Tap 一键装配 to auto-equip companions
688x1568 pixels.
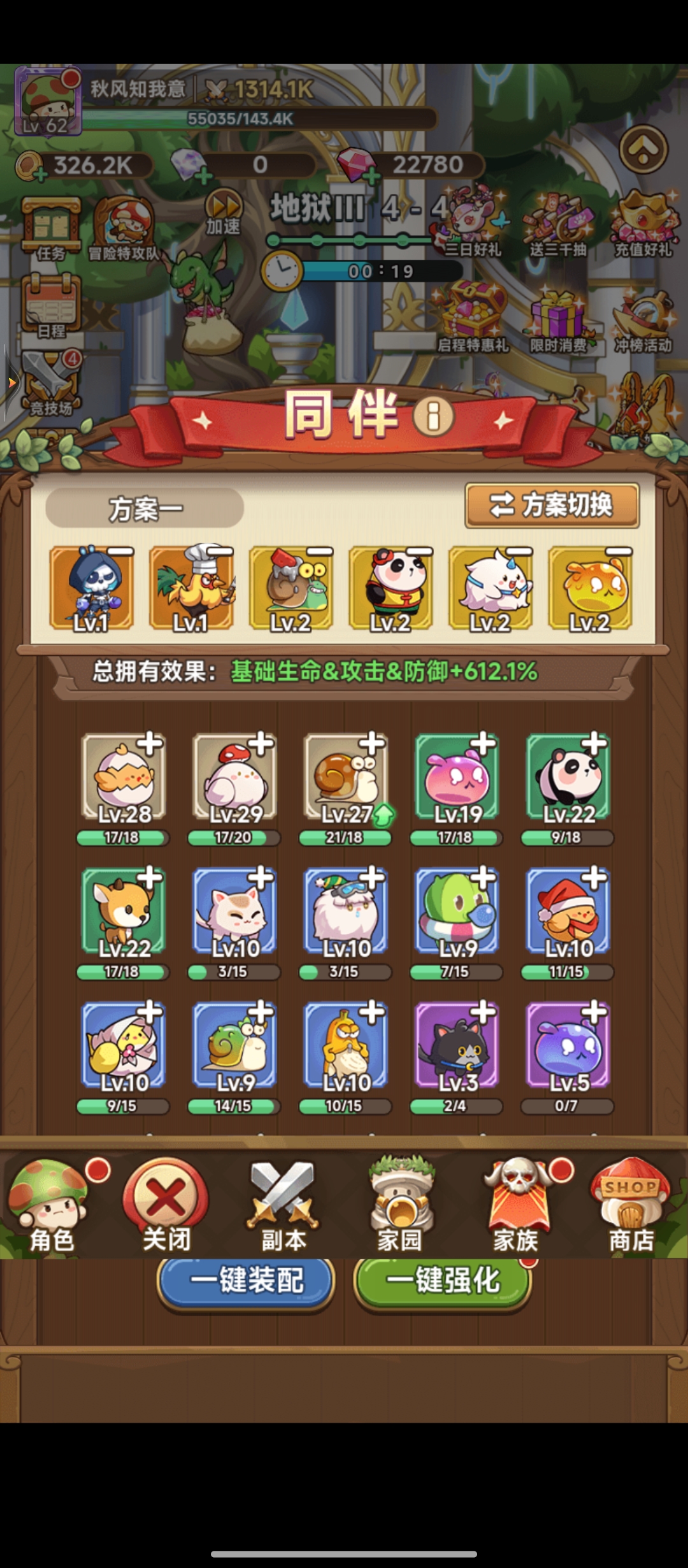246,1281
